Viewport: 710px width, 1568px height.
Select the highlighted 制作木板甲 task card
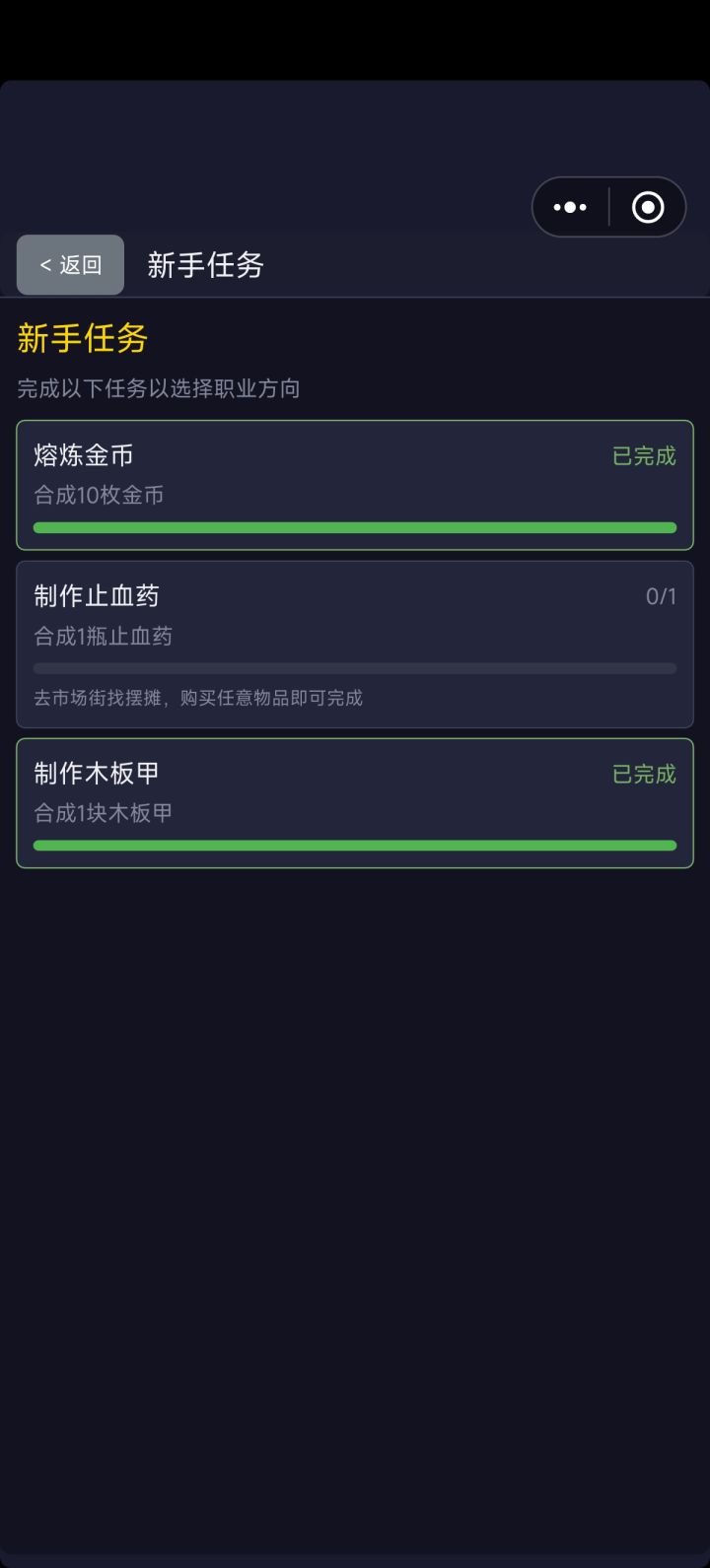pos(355,802)
